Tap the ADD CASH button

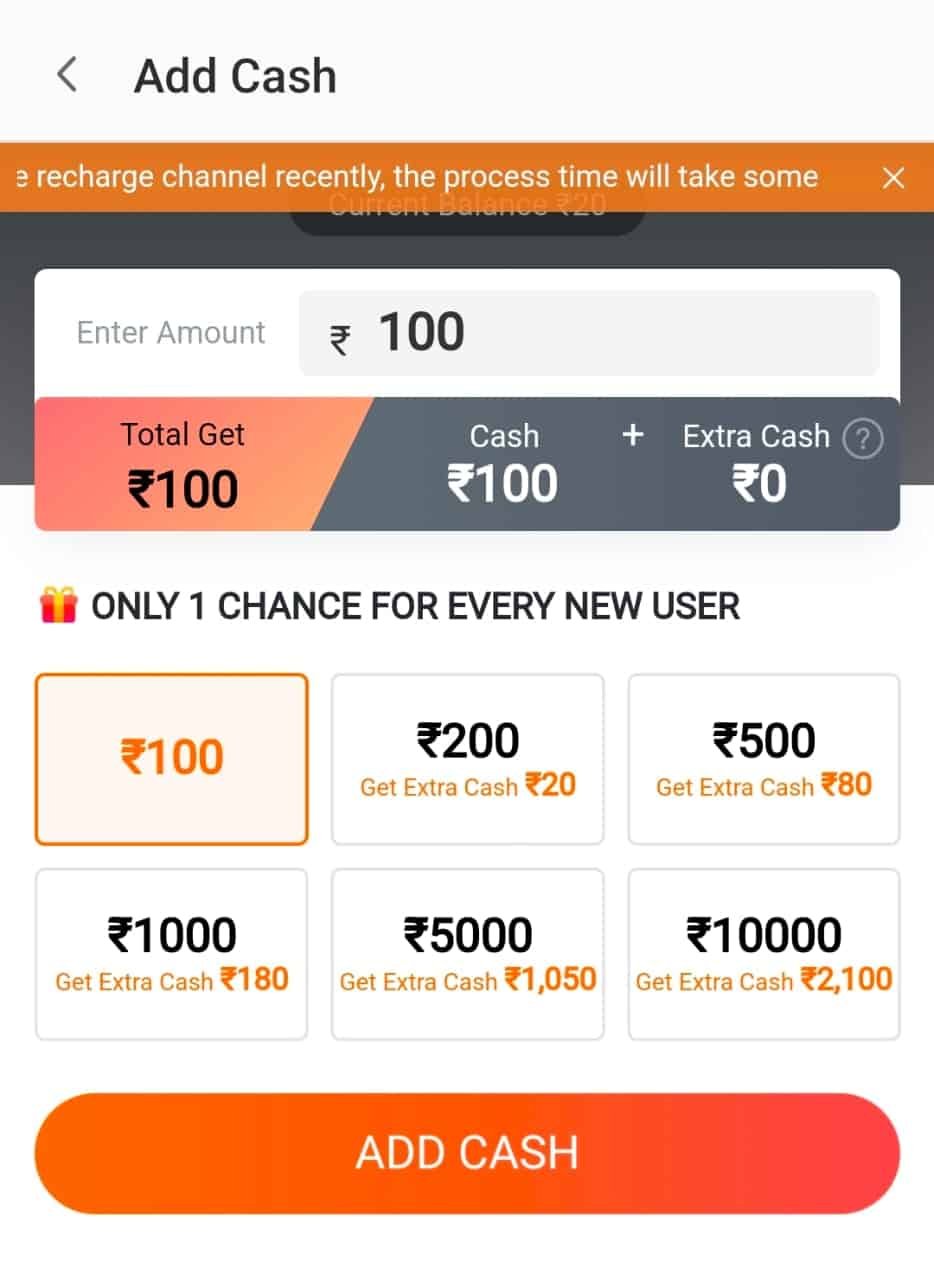(x=467, y=1153)
